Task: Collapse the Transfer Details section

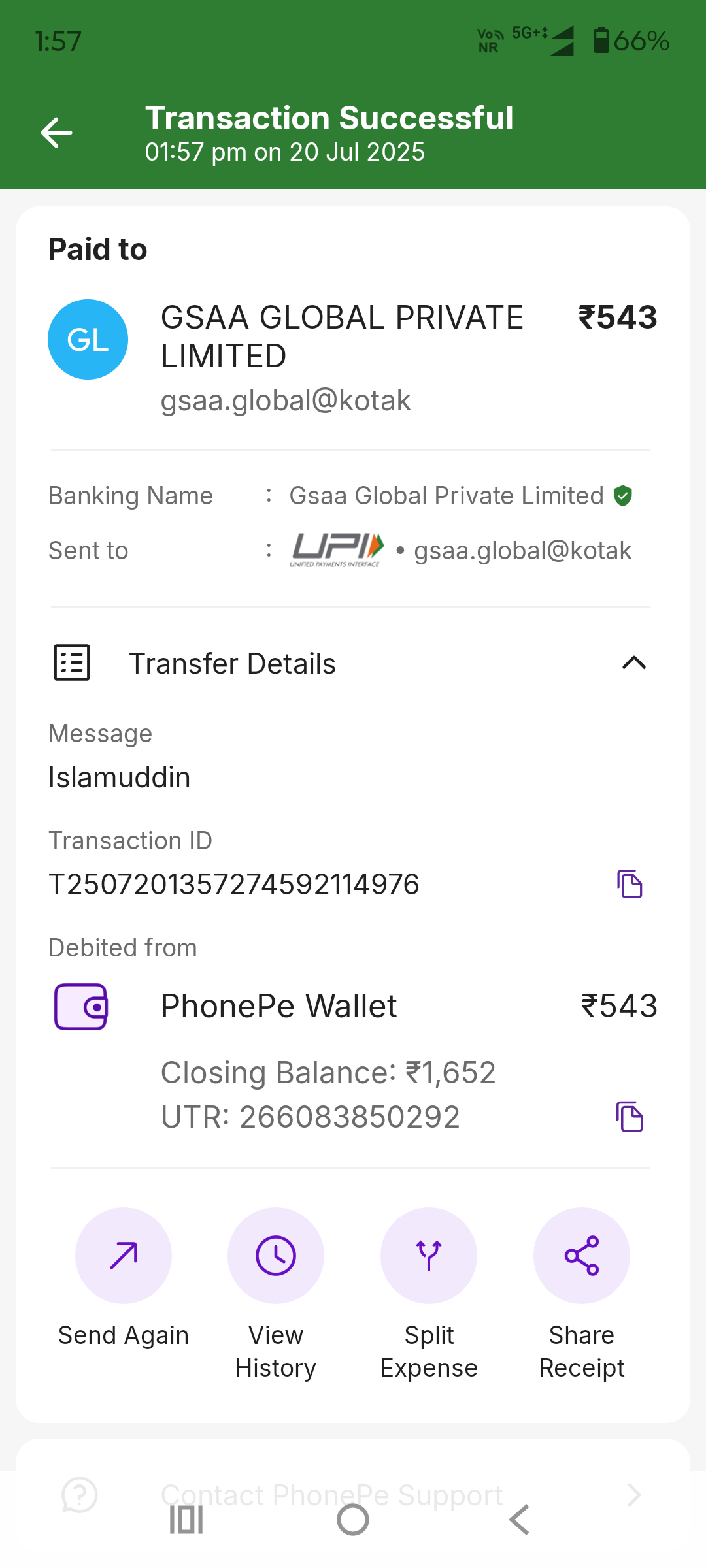Action: [x=633, y=663]
